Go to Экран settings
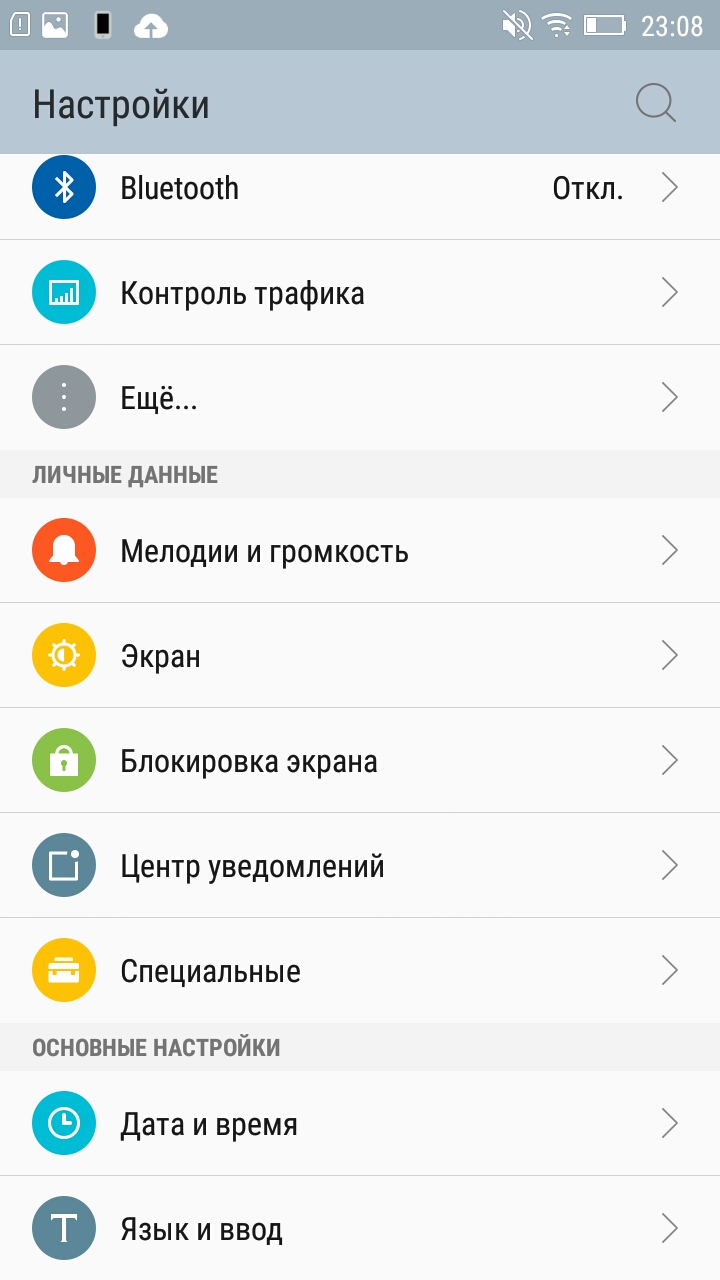This screenshot has height=1280, width=720. (360, 656)
